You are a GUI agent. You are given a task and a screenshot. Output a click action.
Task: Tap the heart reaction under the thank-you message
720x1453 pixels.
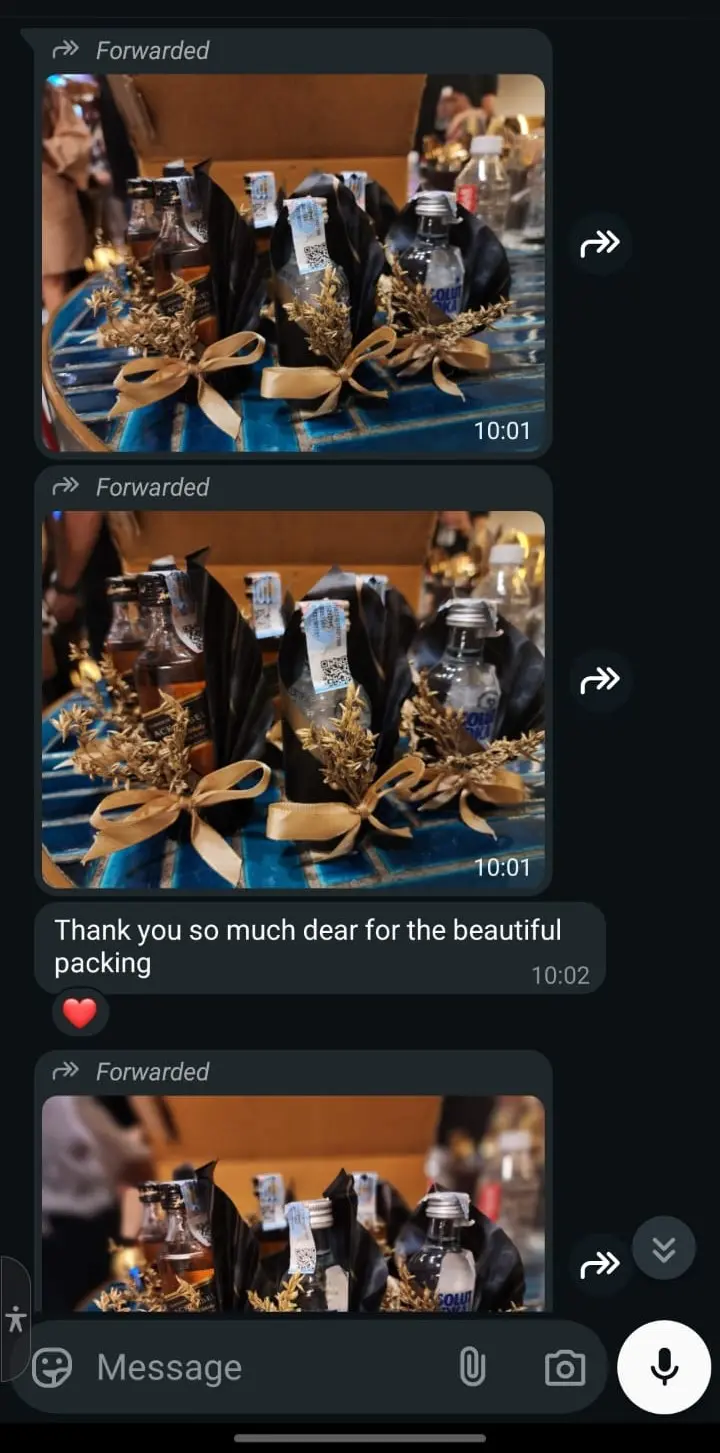pyautogui.click(x=80, y=1014)
